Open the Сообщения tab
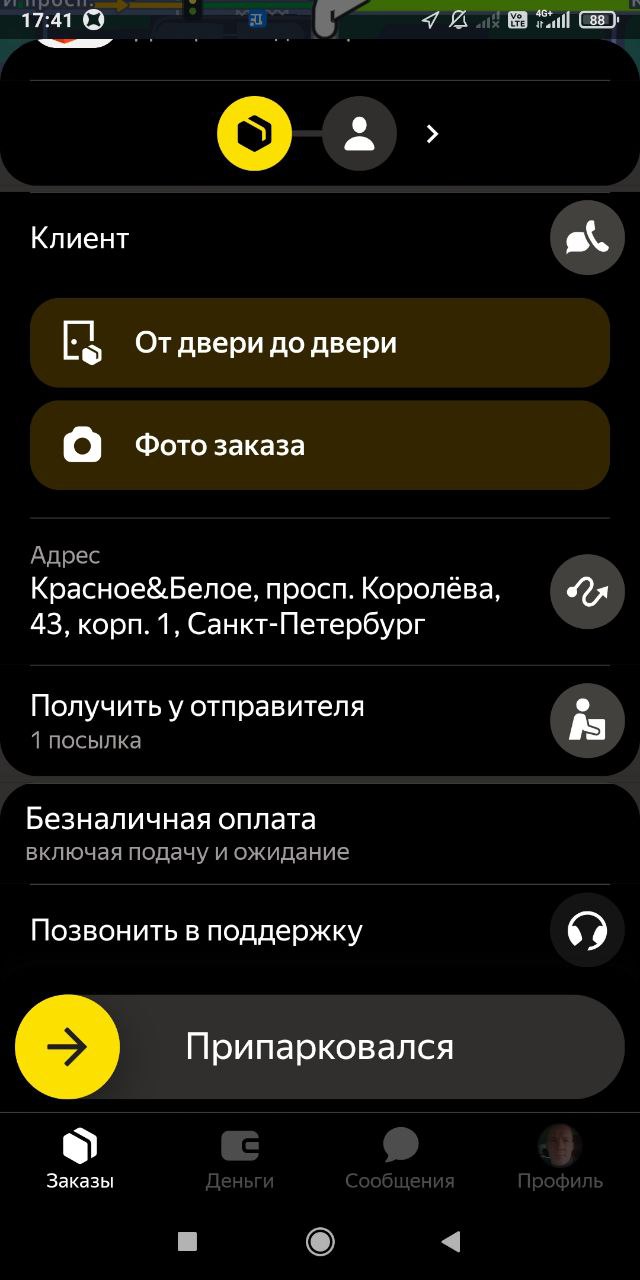This screenshot has height=1280, width=640. (x=400, y=1160)
